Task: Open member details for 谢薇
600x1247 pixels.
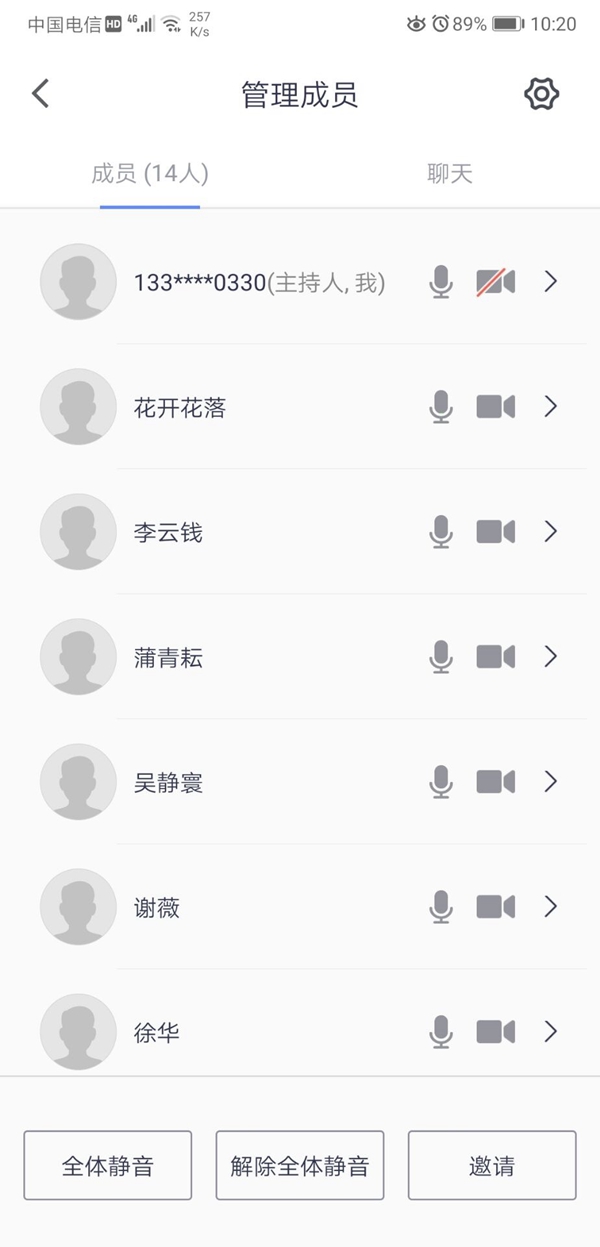Action: (x=550, y=907)
